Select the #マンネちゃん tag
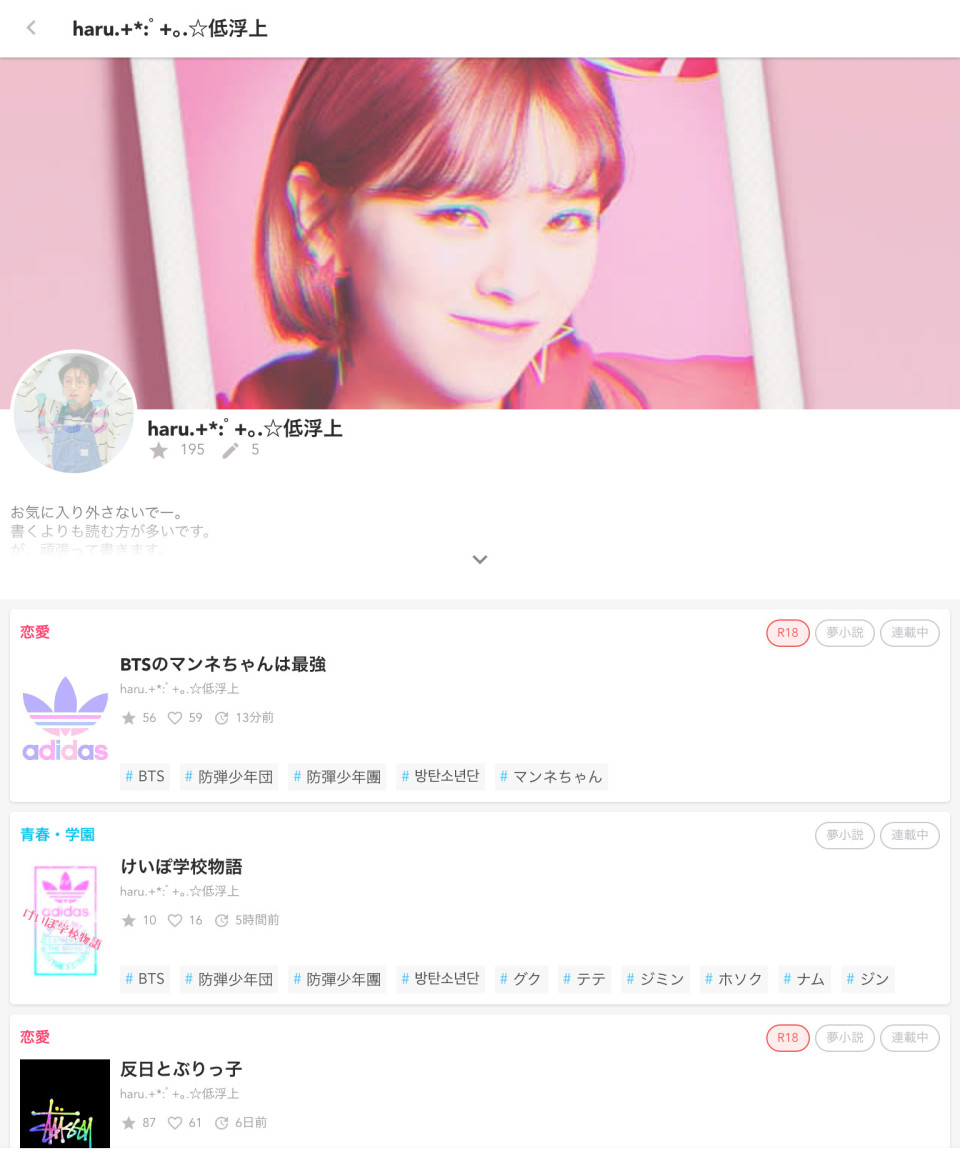 click(x=551, y=777)
